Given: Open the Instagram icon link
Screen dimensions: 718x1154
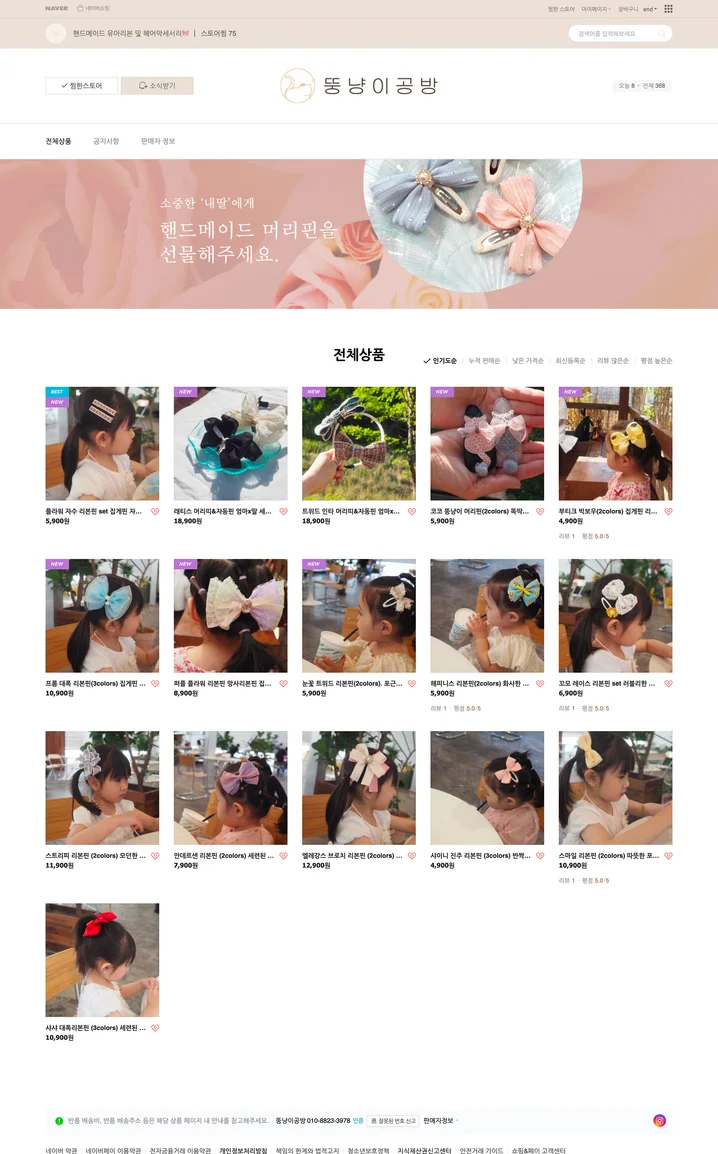Looking at the screenshot, I should (659, 1120).
